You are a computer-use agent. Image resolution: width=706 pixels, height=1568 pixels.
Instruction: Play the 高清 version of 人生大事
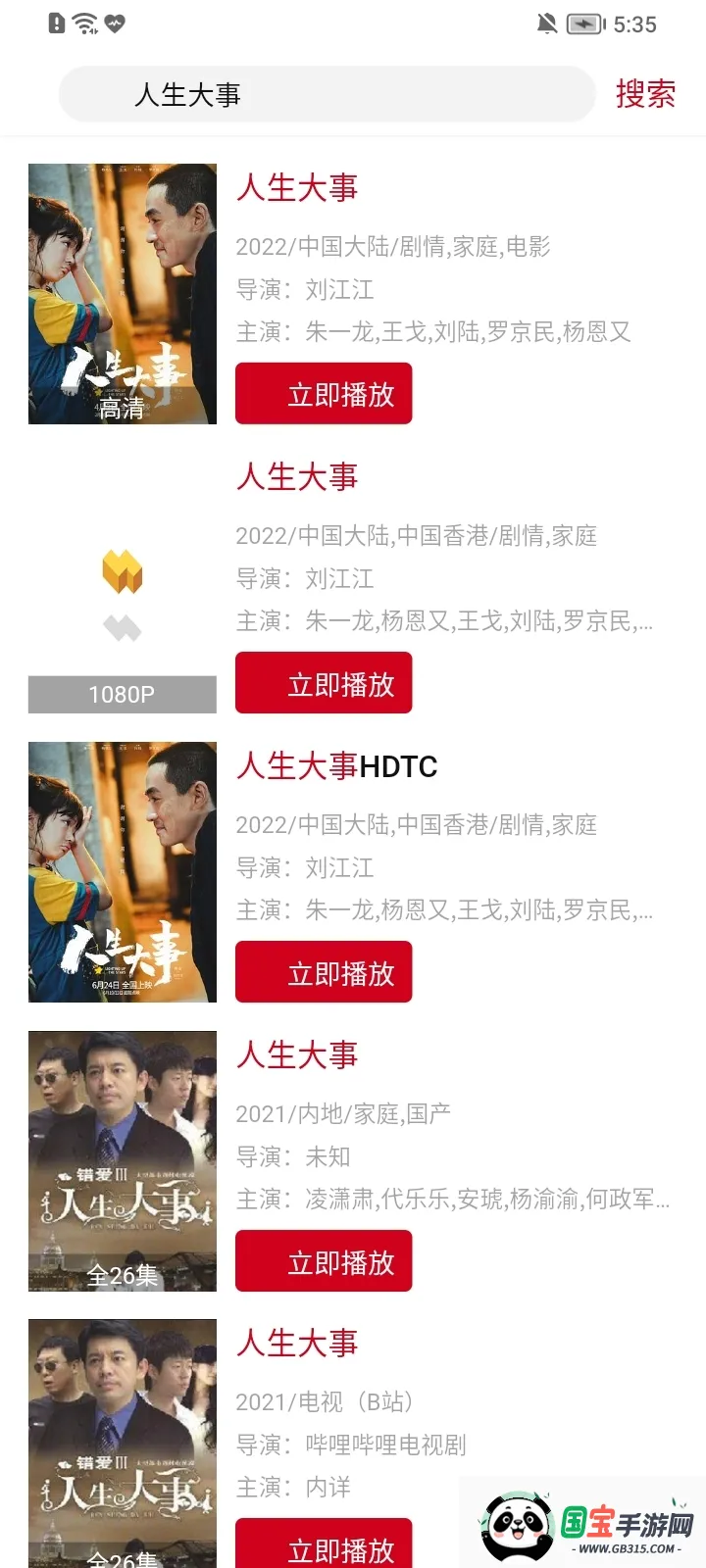[x=324, y=394]
